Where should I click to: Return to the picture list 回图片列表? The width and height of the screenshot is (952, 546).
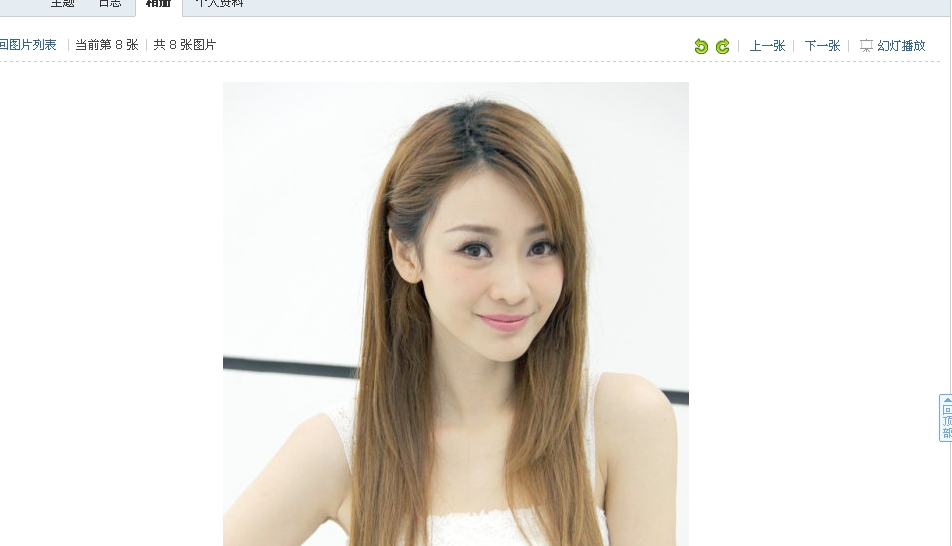[28, 45]
